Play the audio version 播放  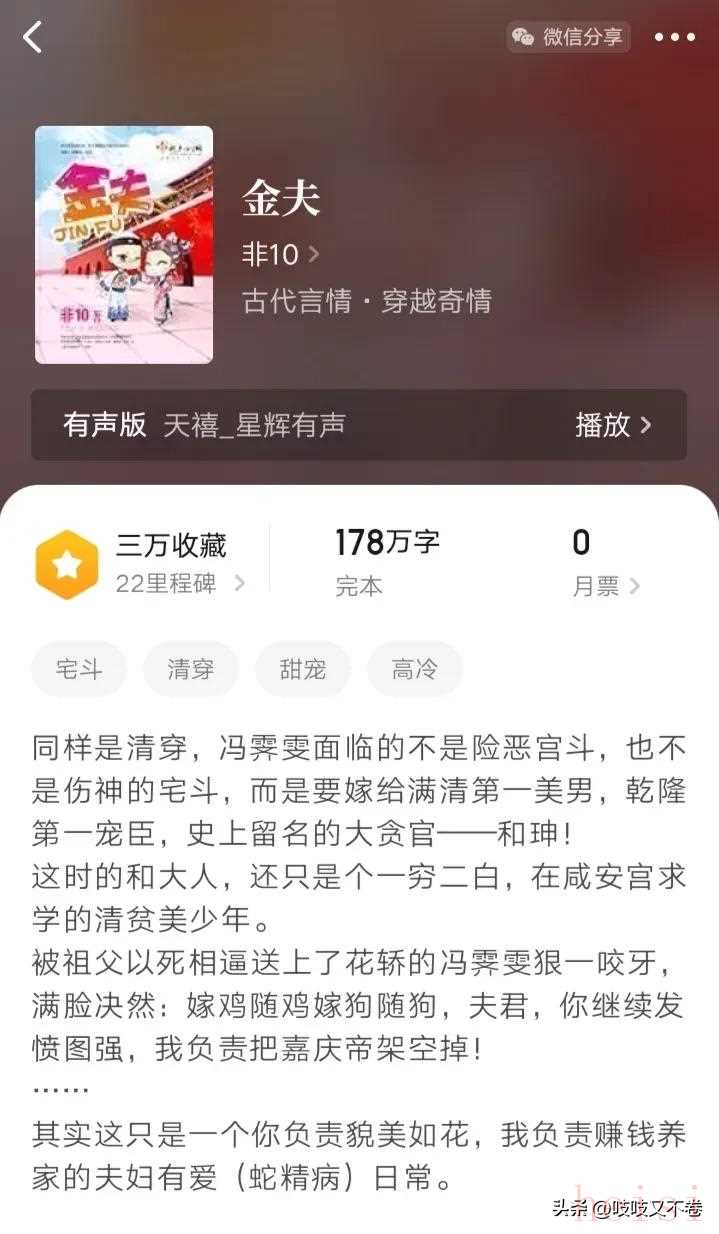point(612,425)
